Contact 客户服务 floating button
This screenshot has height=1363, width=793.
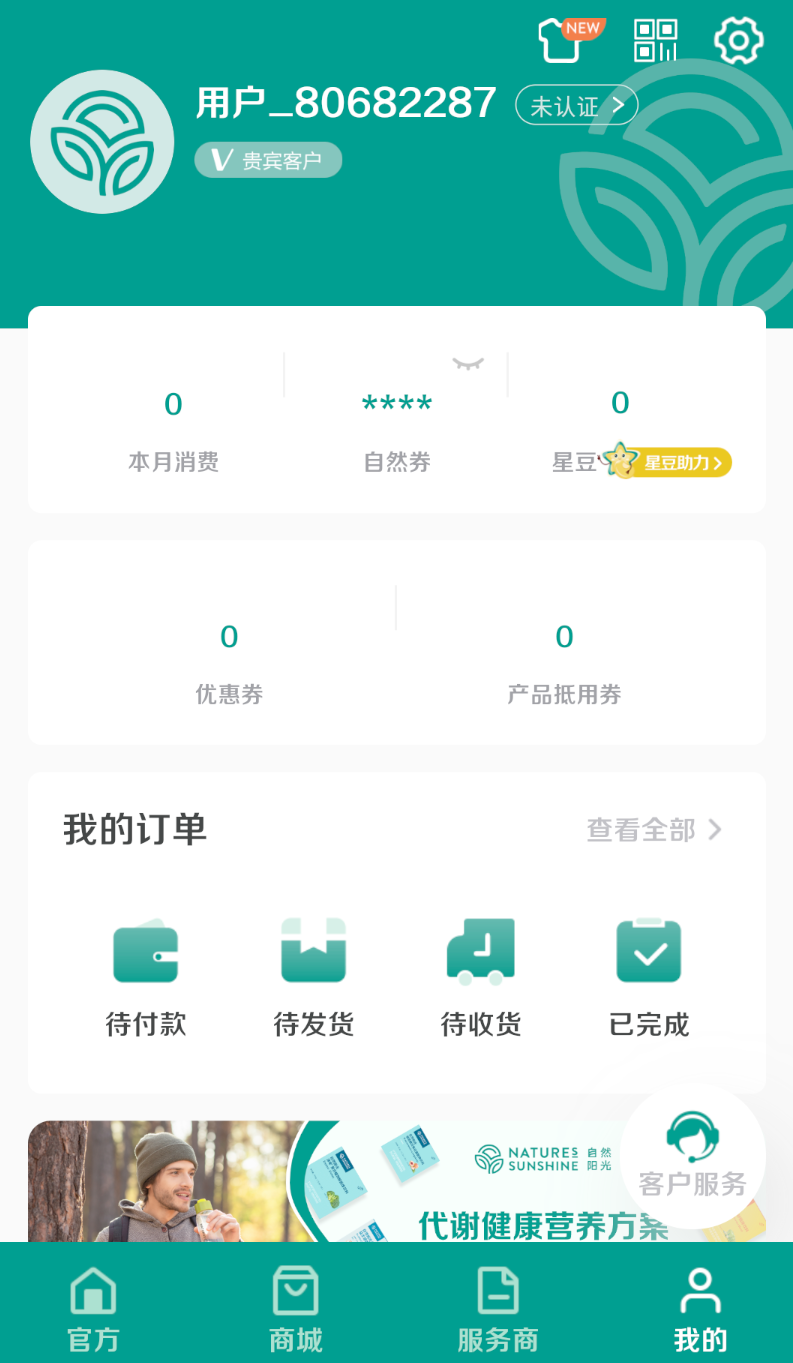pyautogui.click(x=692, y=1156)
